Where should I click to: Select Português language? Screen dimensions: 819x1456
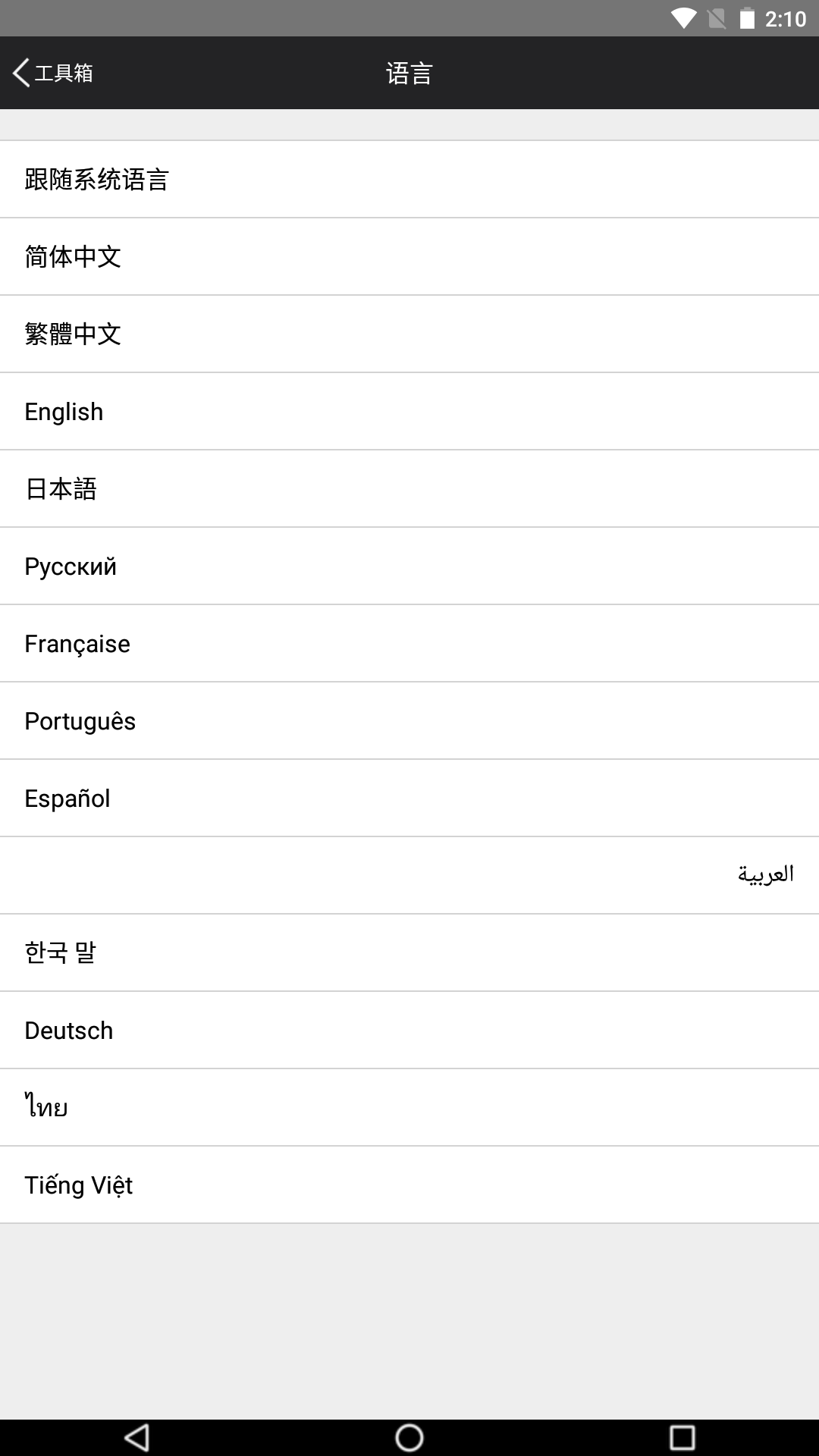pyautogui.click(x=409, y=721)
